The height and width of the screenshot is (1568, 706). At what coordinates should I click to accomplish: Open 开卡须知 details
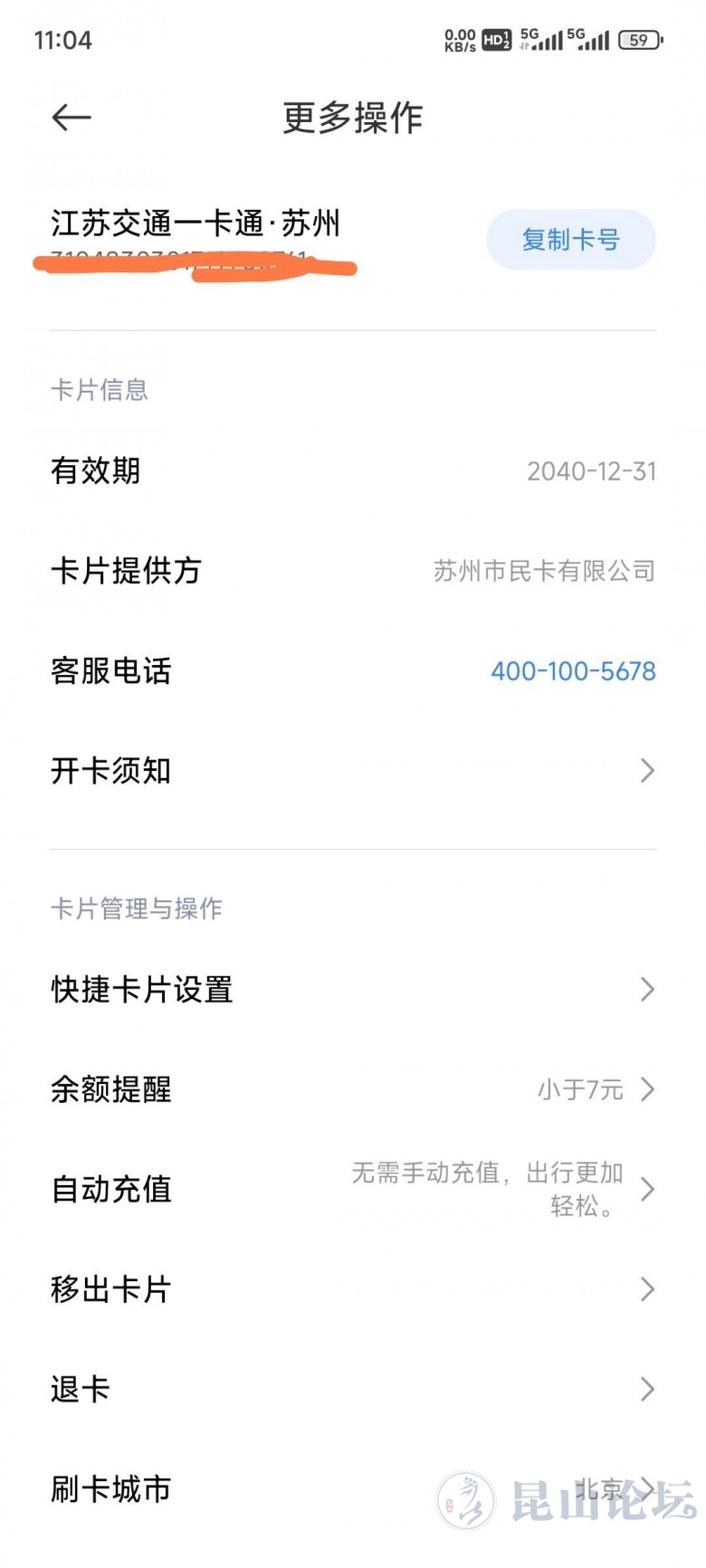coord(353,771)
